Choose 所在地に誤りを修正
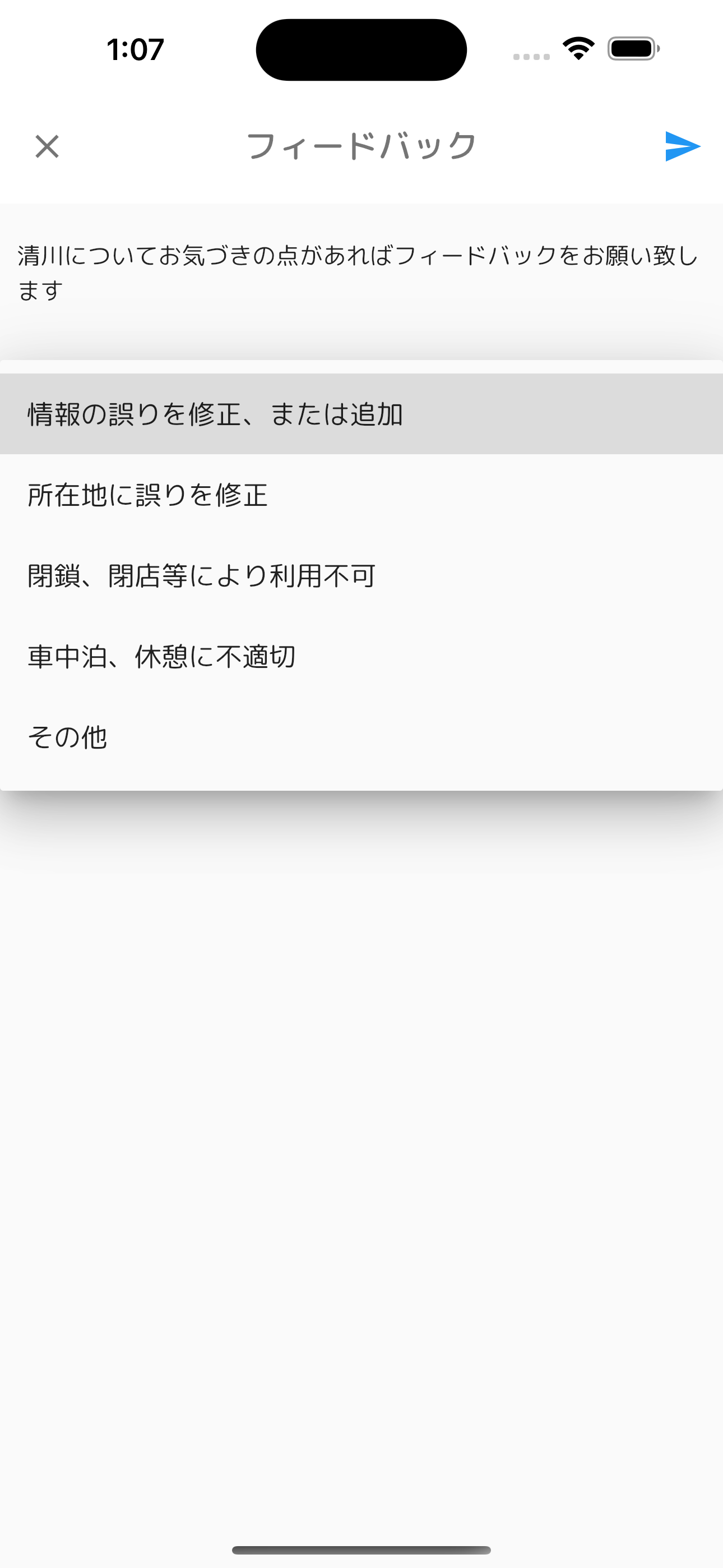Viewport: 723px width, 1568px height. [x=361, y=494]
